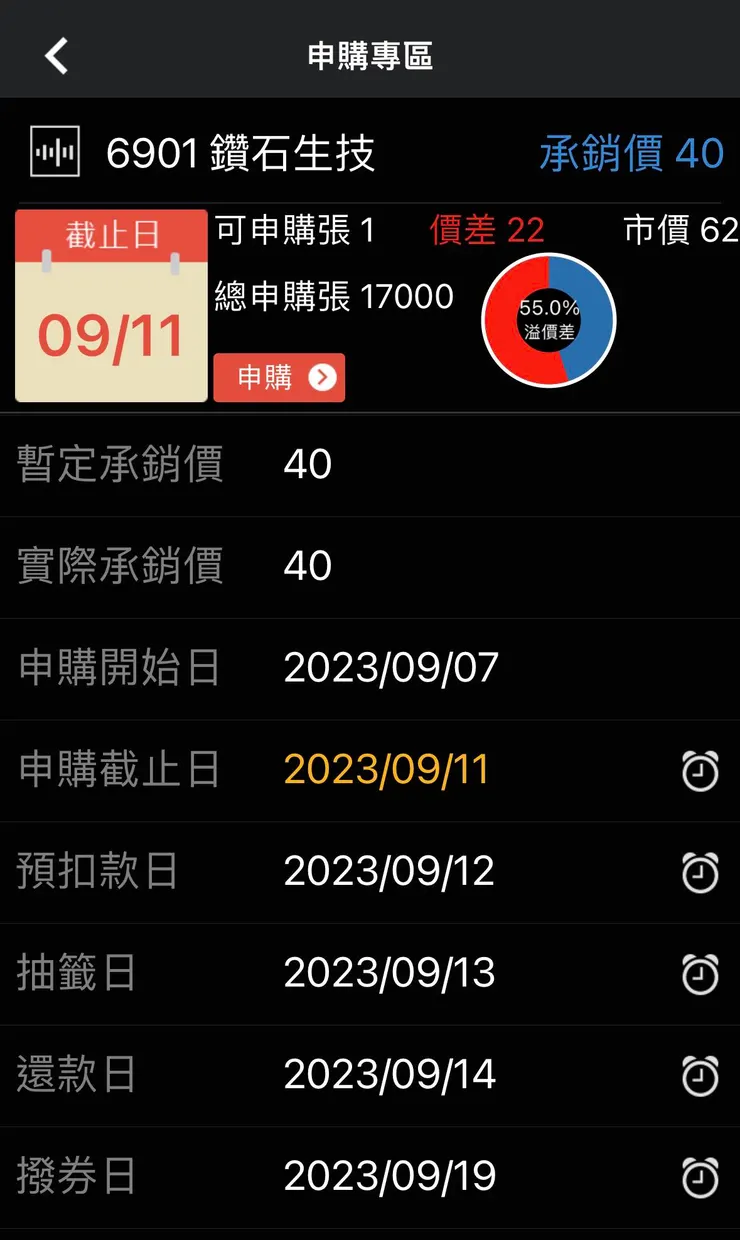Screen dimensions: 740x1240
Task: Tap the back arrow in the header
Action: [x=55, y=55]
